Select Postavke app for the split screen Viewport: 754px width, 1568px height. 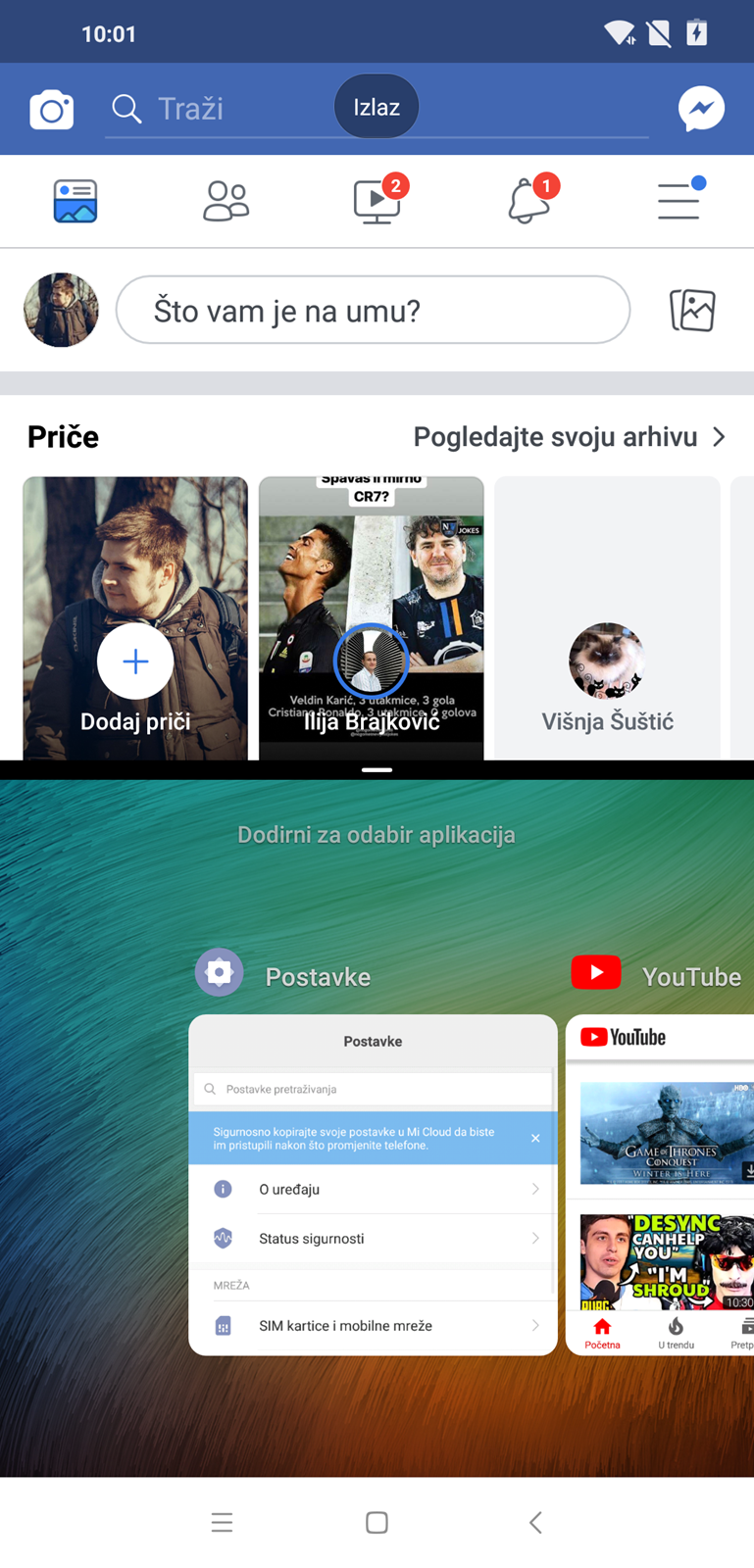[373, 1185]
